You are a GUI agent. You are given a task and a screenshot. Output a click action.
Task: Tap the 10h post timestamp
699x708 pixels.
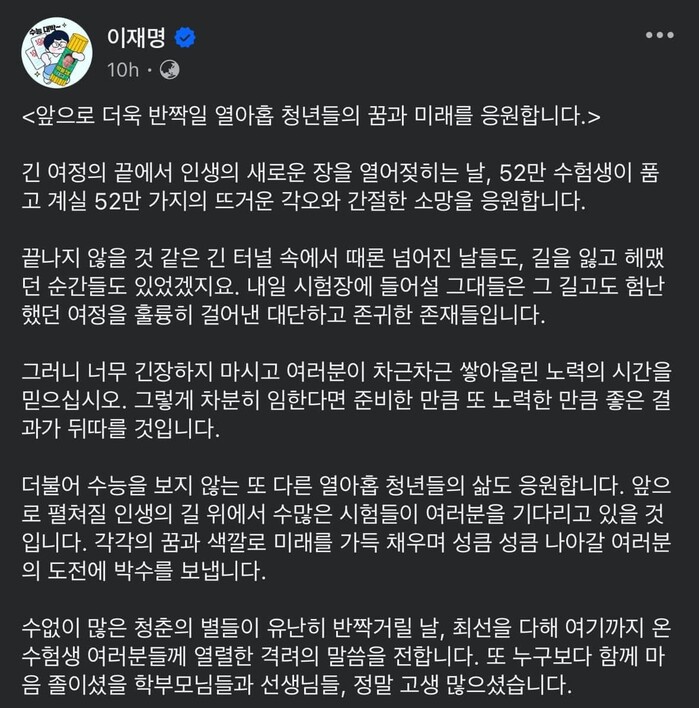coord(123,69)
